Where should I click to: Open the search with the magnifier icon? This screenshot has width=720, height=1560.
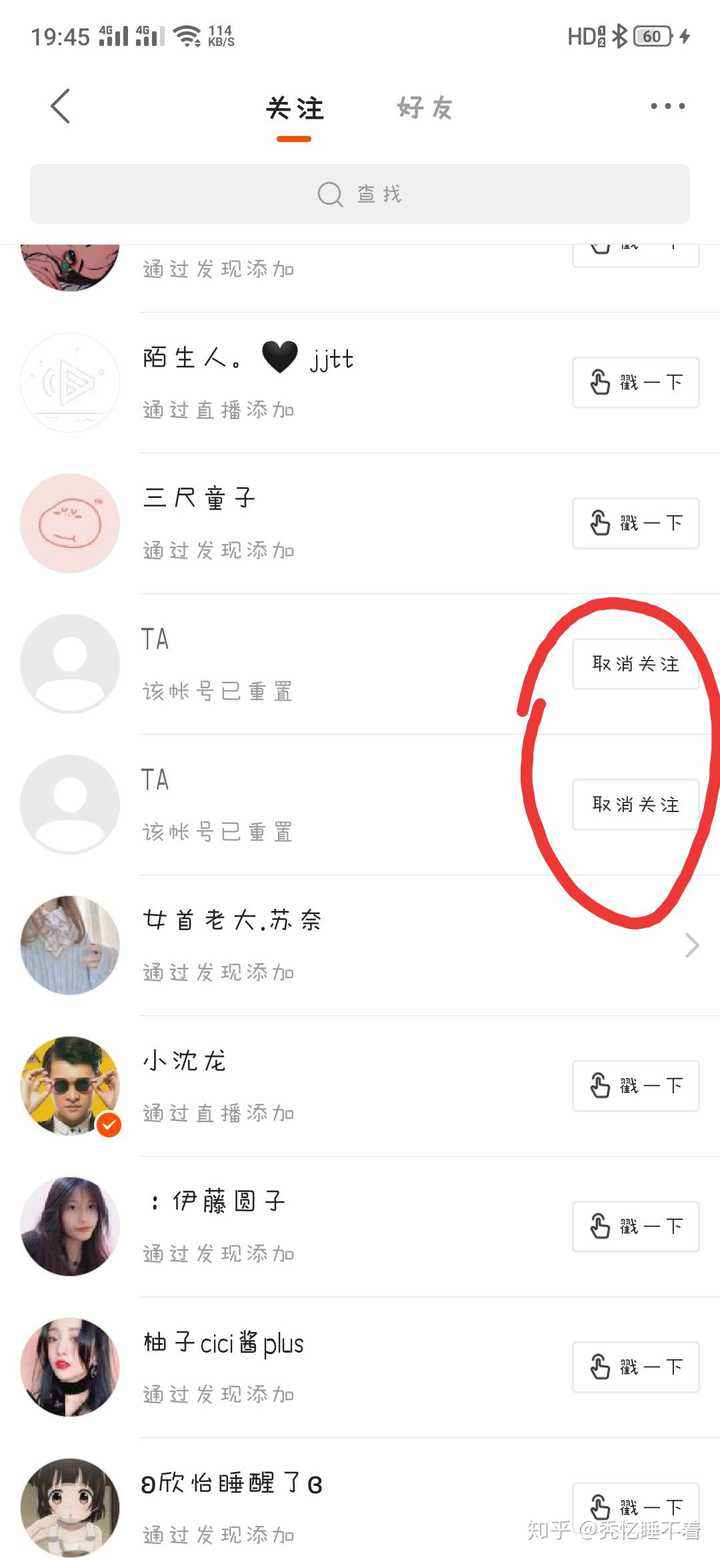[x=330, y=195]
